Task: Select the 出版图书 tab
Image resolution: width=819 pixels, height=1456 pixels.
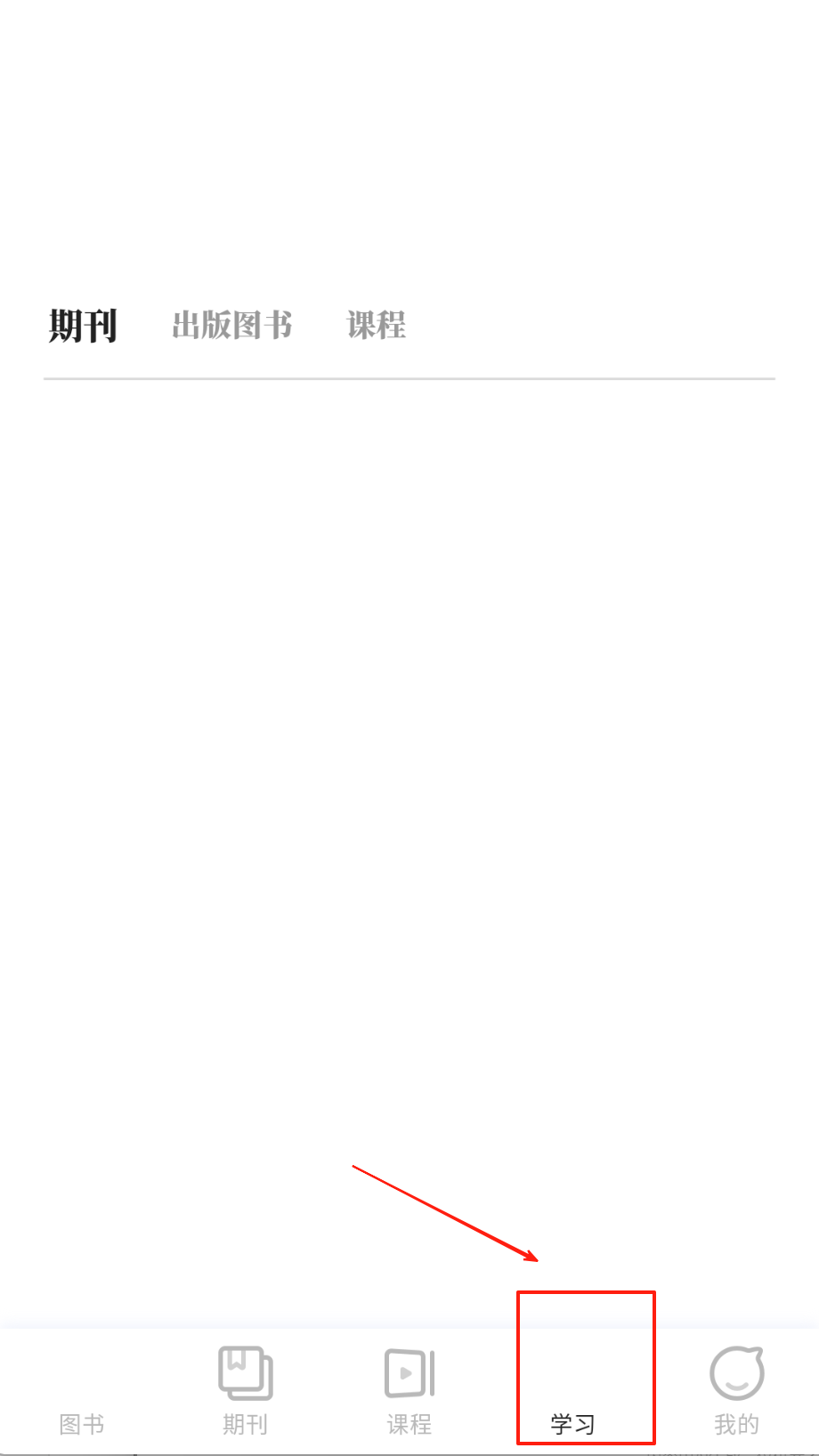Action: [x=232, y=326]
